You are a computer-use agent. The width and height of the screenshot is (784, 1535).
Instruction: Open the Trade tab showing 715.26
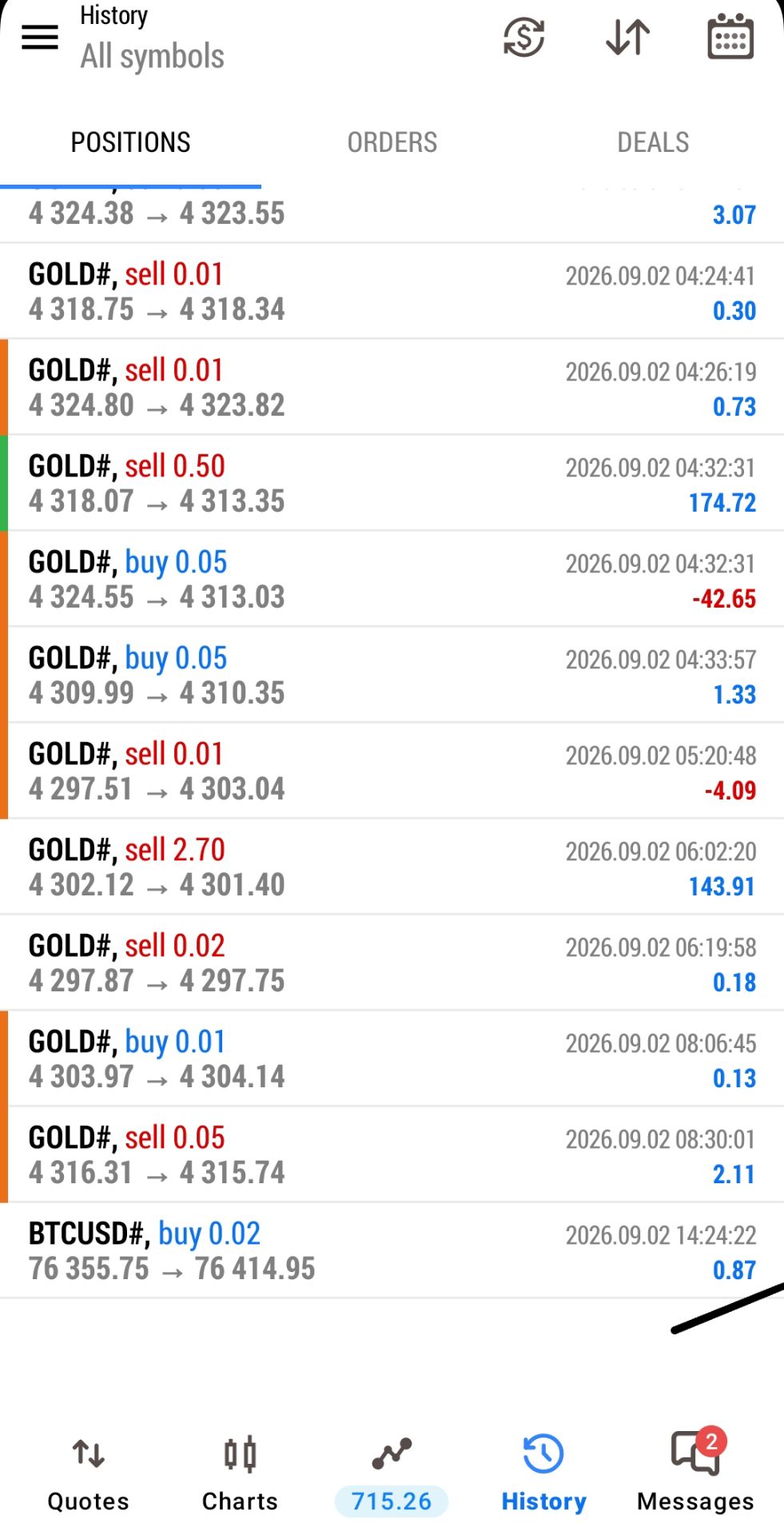click(x=392, y=1476)
